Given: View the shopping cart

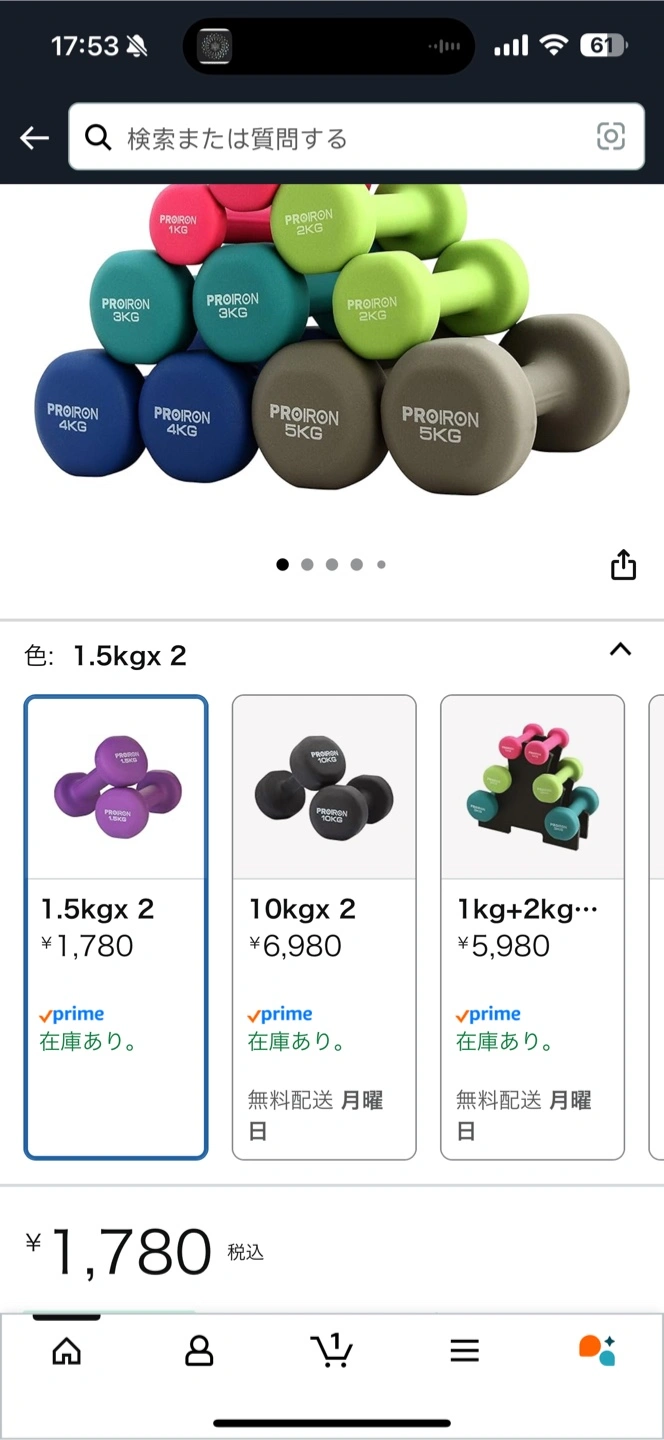Looking at the screenshot, I should tap(331, 1351).
